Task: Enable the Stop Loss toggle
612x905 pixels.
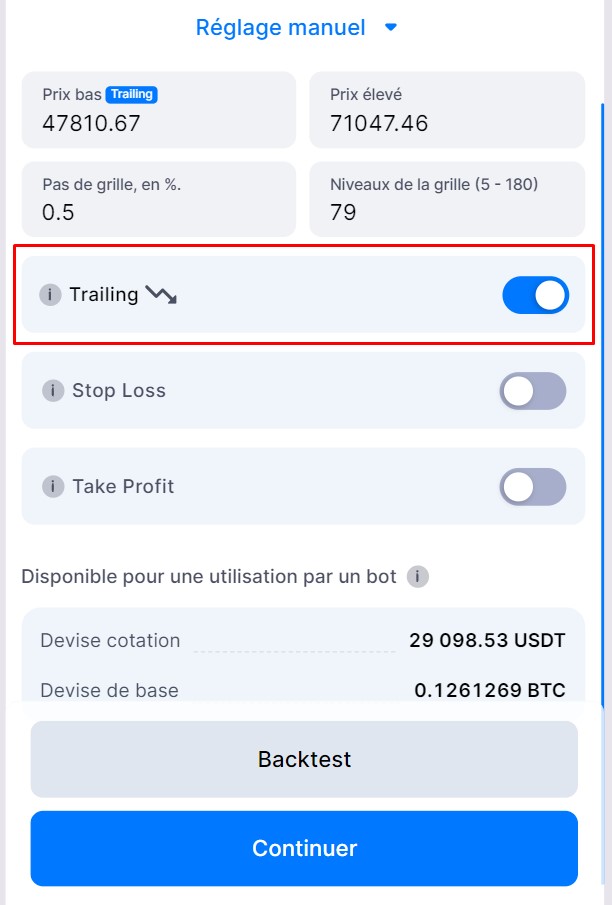Action: point(532,391)
